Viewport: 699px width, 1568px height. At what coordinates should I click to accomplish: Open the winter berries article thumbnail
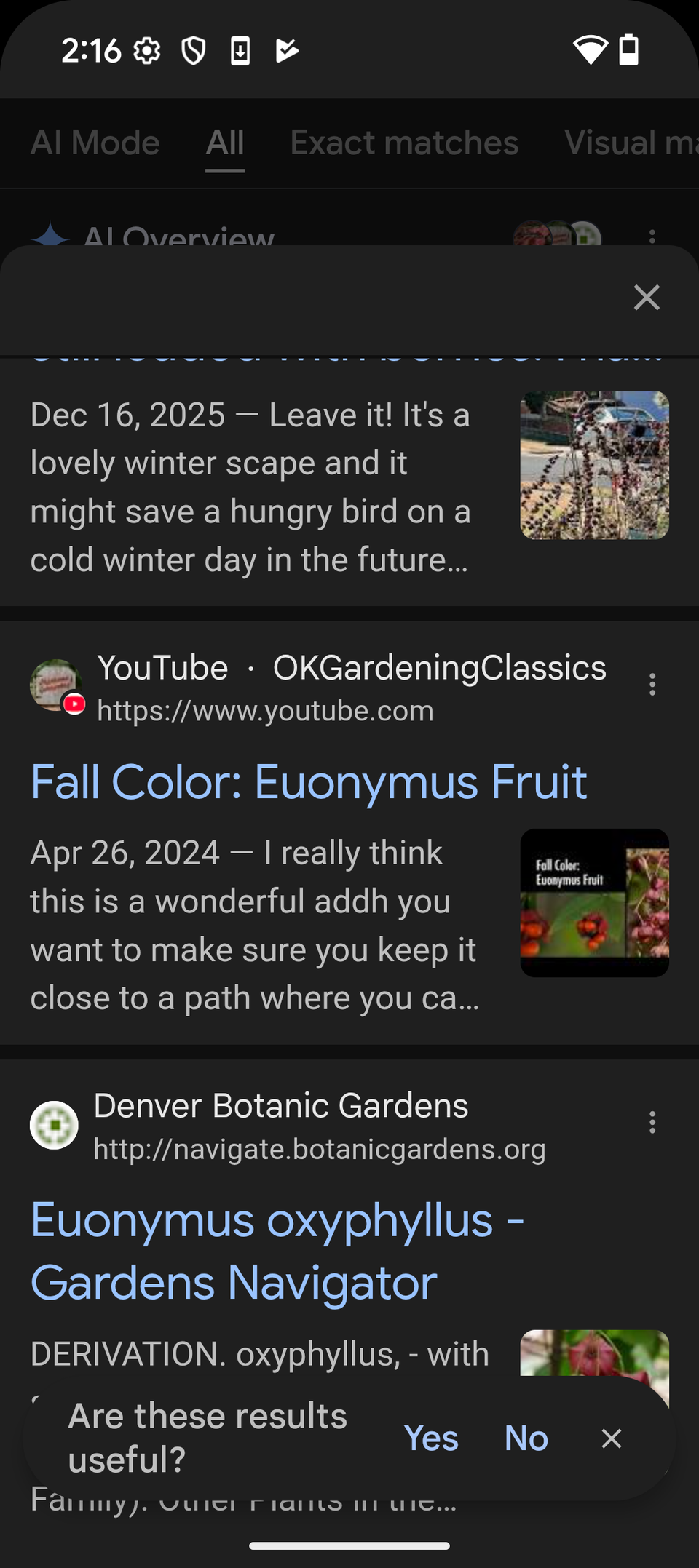click(594, 464)
